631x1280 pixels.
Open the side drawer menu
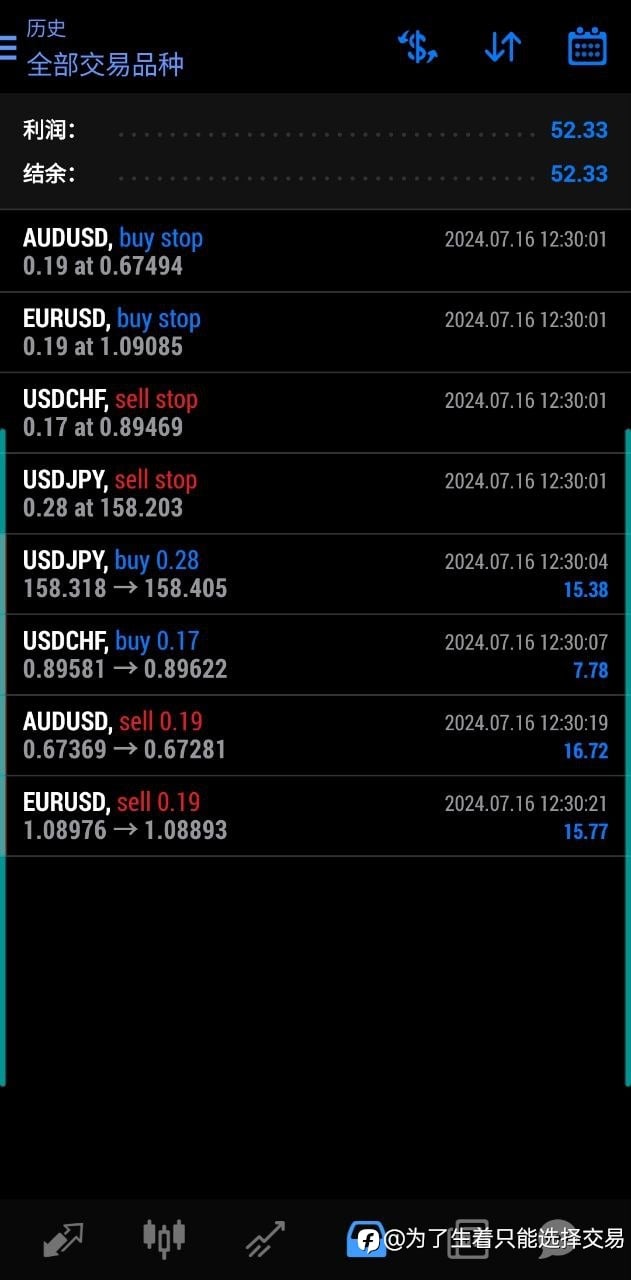[7, 47]
